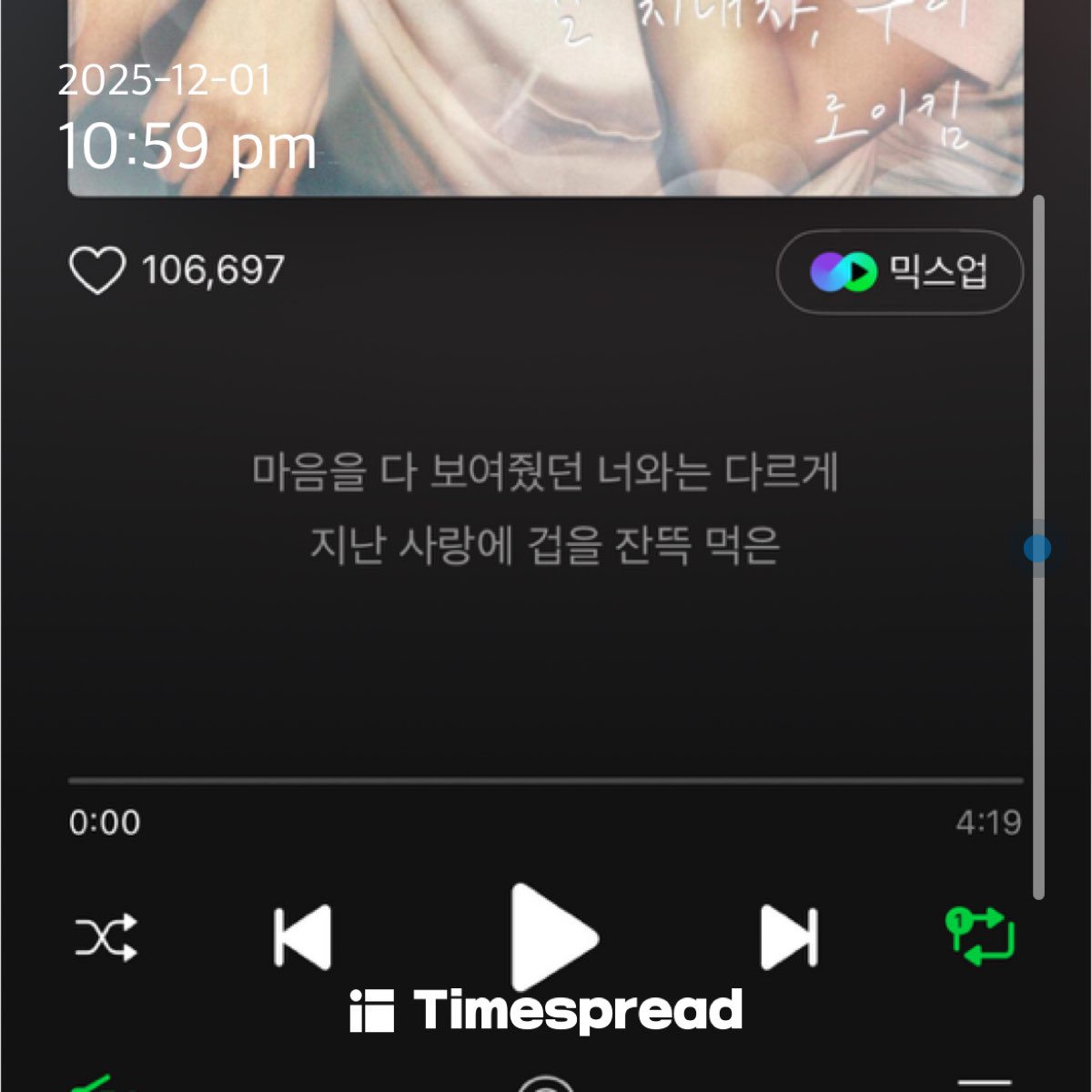Skip to the next track
Image resolution: width=1092 pixels, height=1092 pixels.
[x=788, y=937]
